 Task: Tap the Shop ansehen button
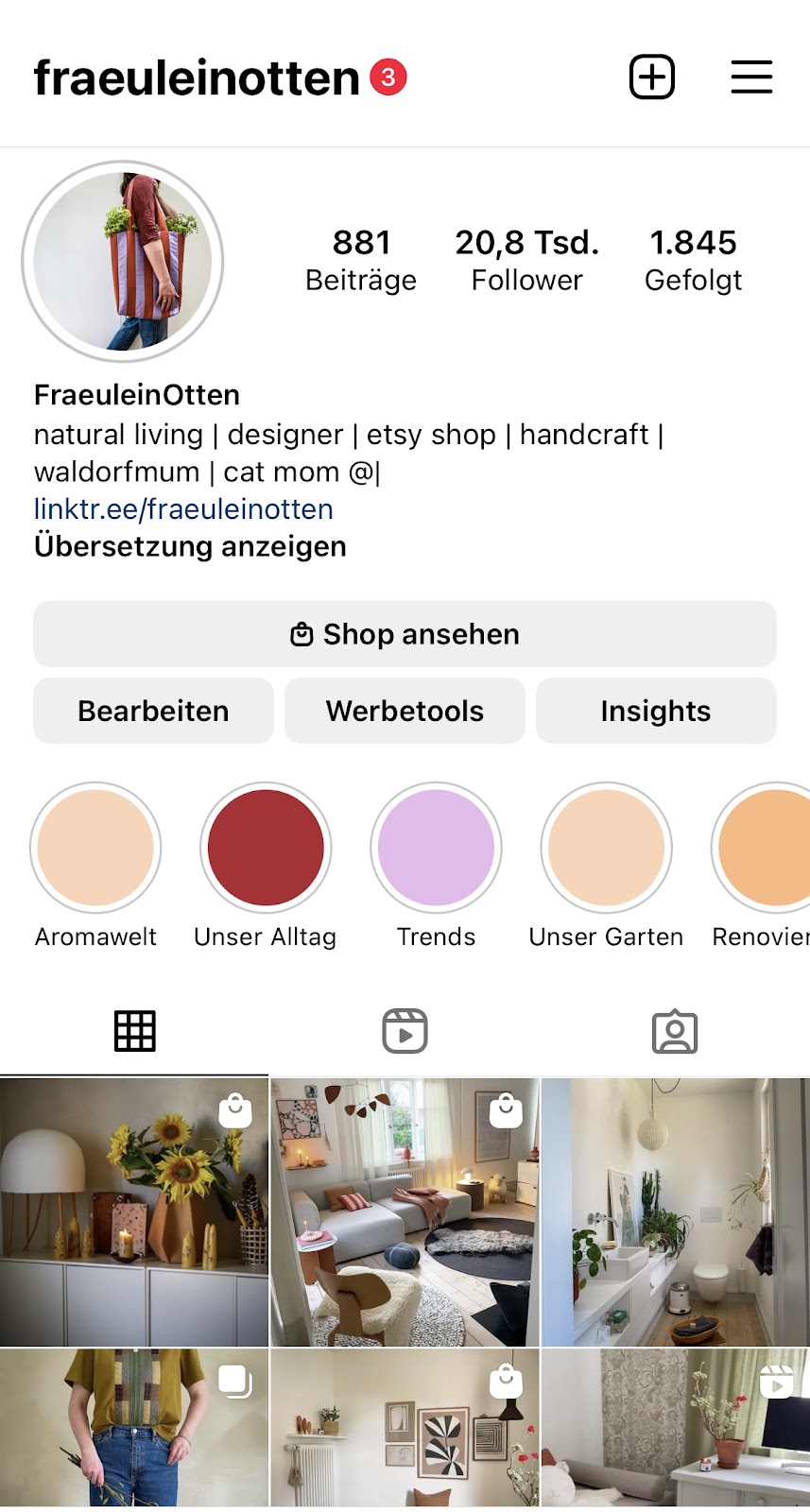[405, 634]
